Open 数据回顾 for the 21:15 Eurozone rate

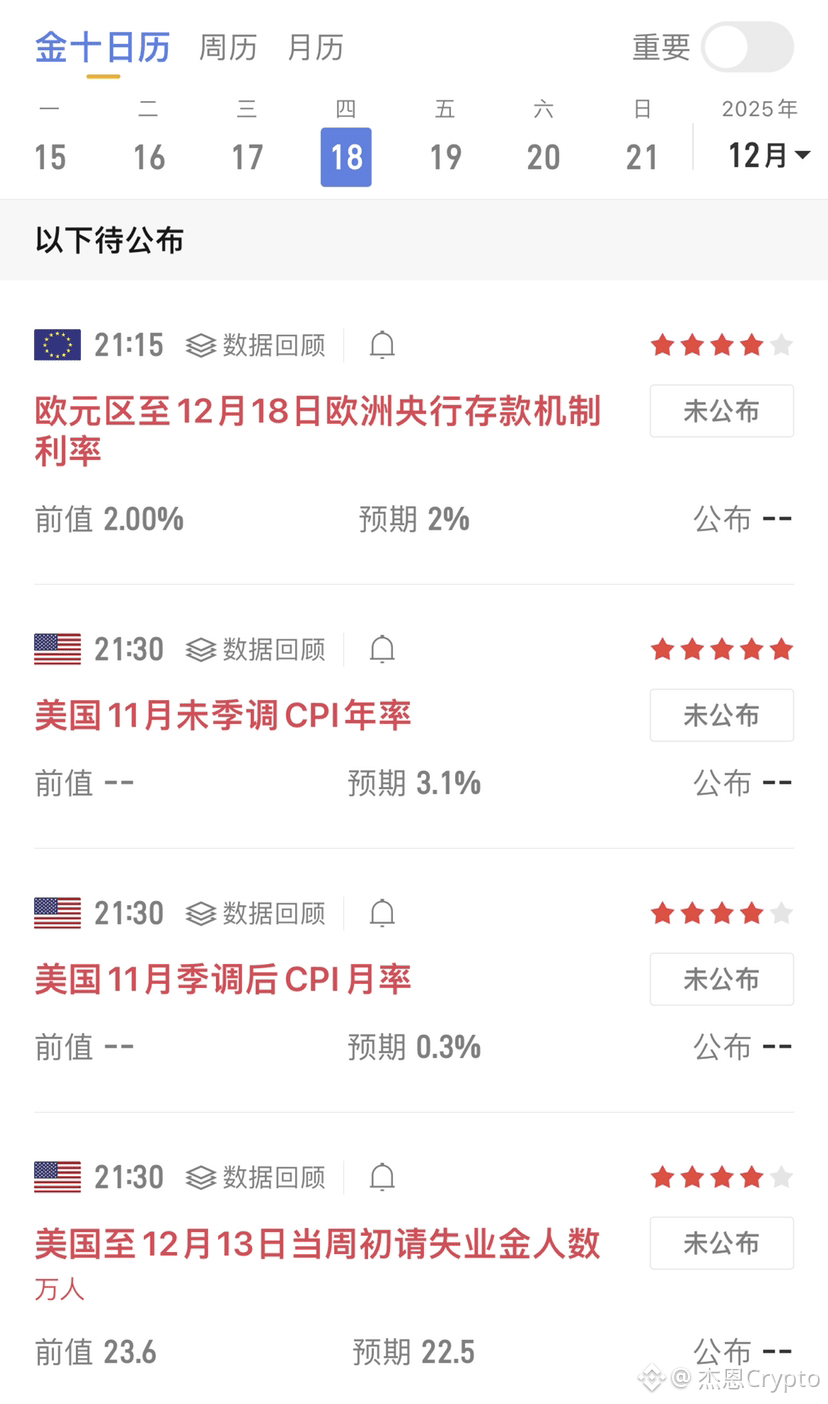click(256, 345)
